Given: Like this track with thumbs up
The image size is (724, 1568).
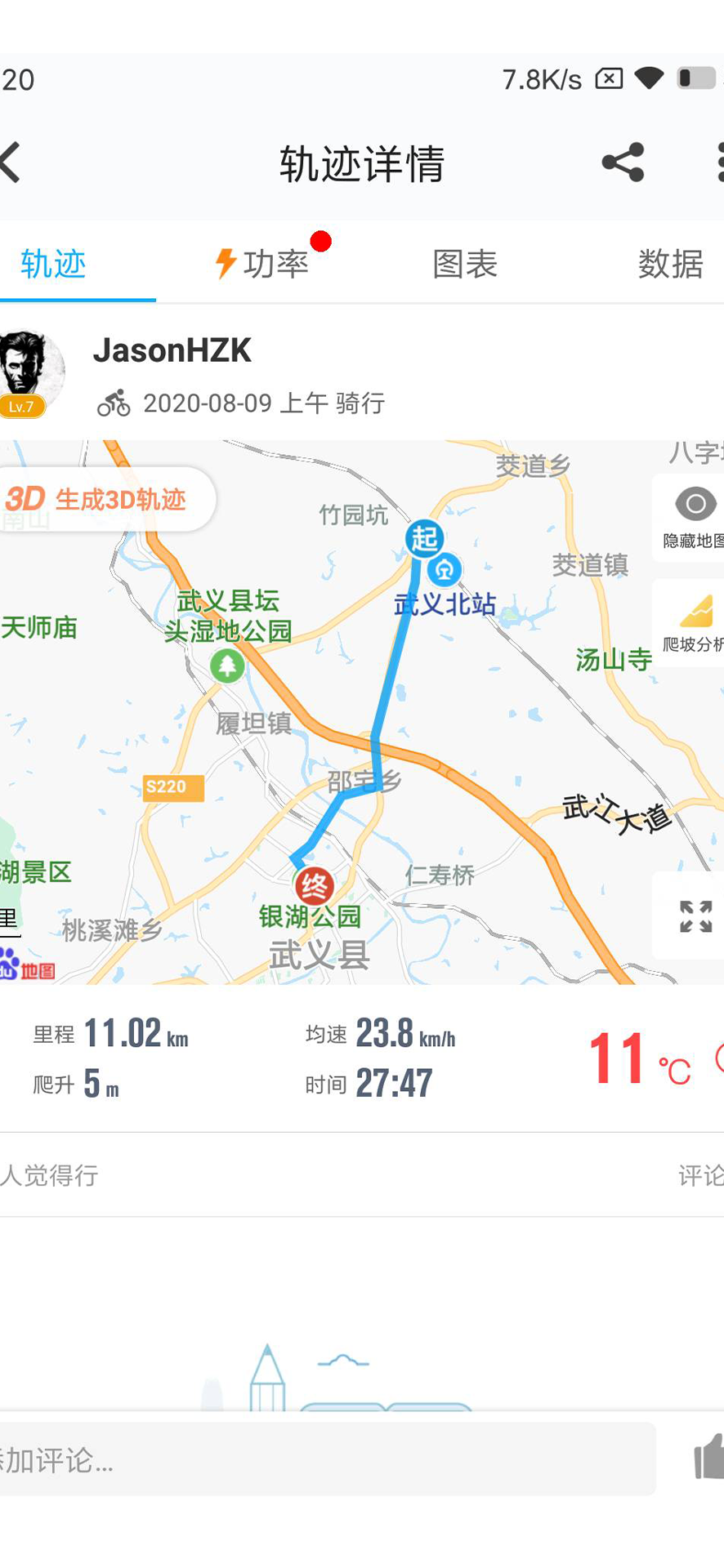Looking at the screenshot, I should 708,1458.
